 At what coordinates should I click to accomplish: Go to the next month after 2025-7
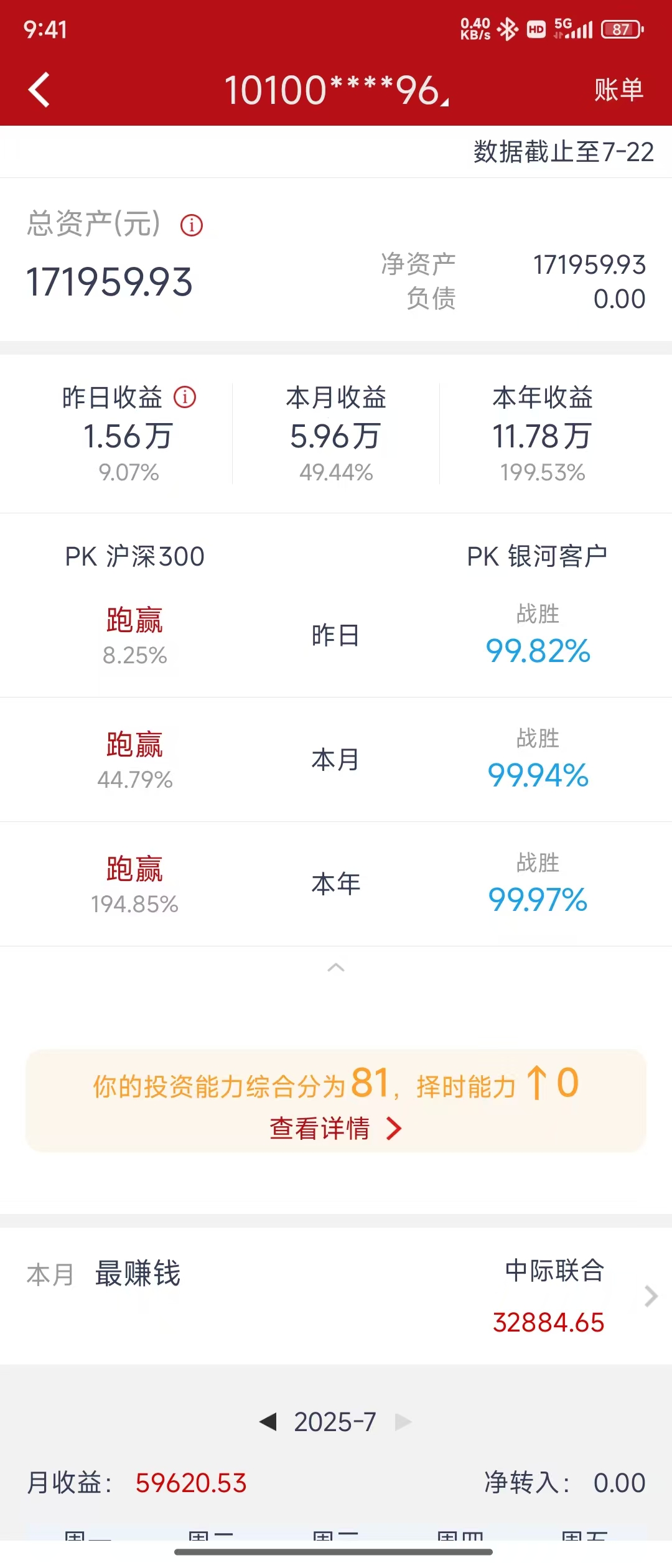(403, 1422)
